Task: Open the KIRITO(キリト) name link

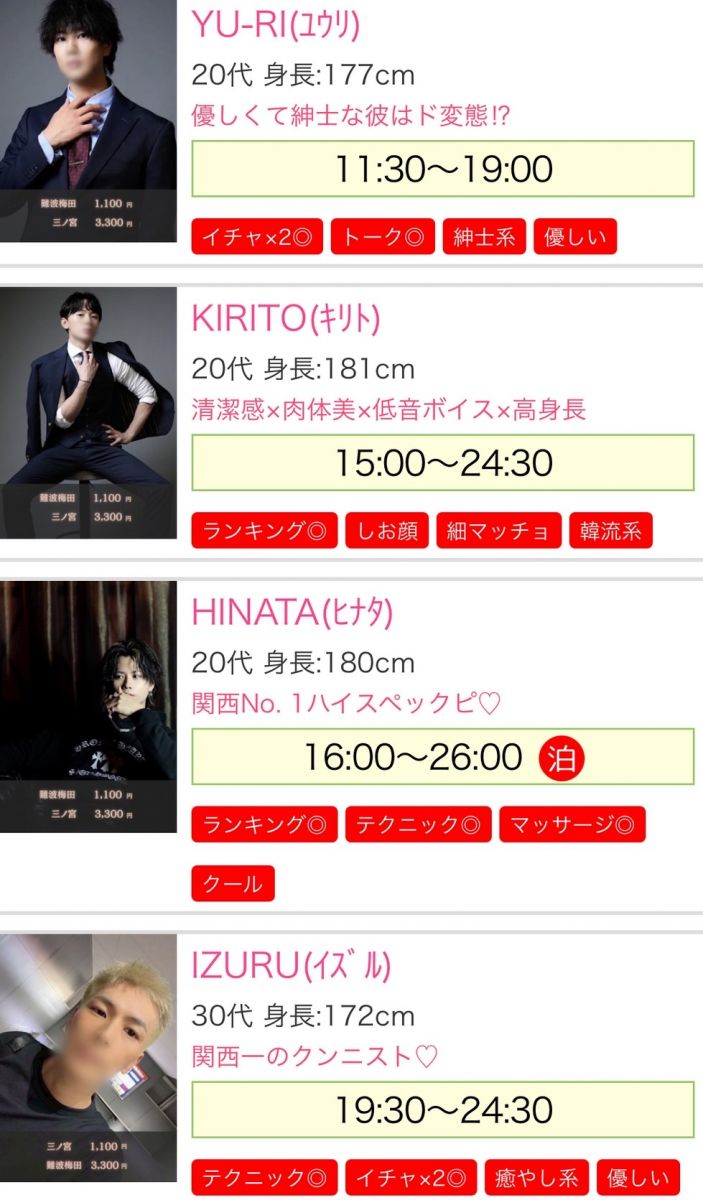Action: [x=286, y=320]
